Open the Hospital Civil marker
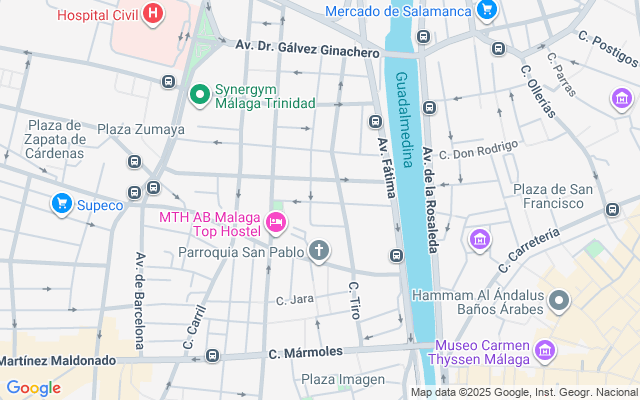This screenshot has width=640, height=400. tap(153, 14)
